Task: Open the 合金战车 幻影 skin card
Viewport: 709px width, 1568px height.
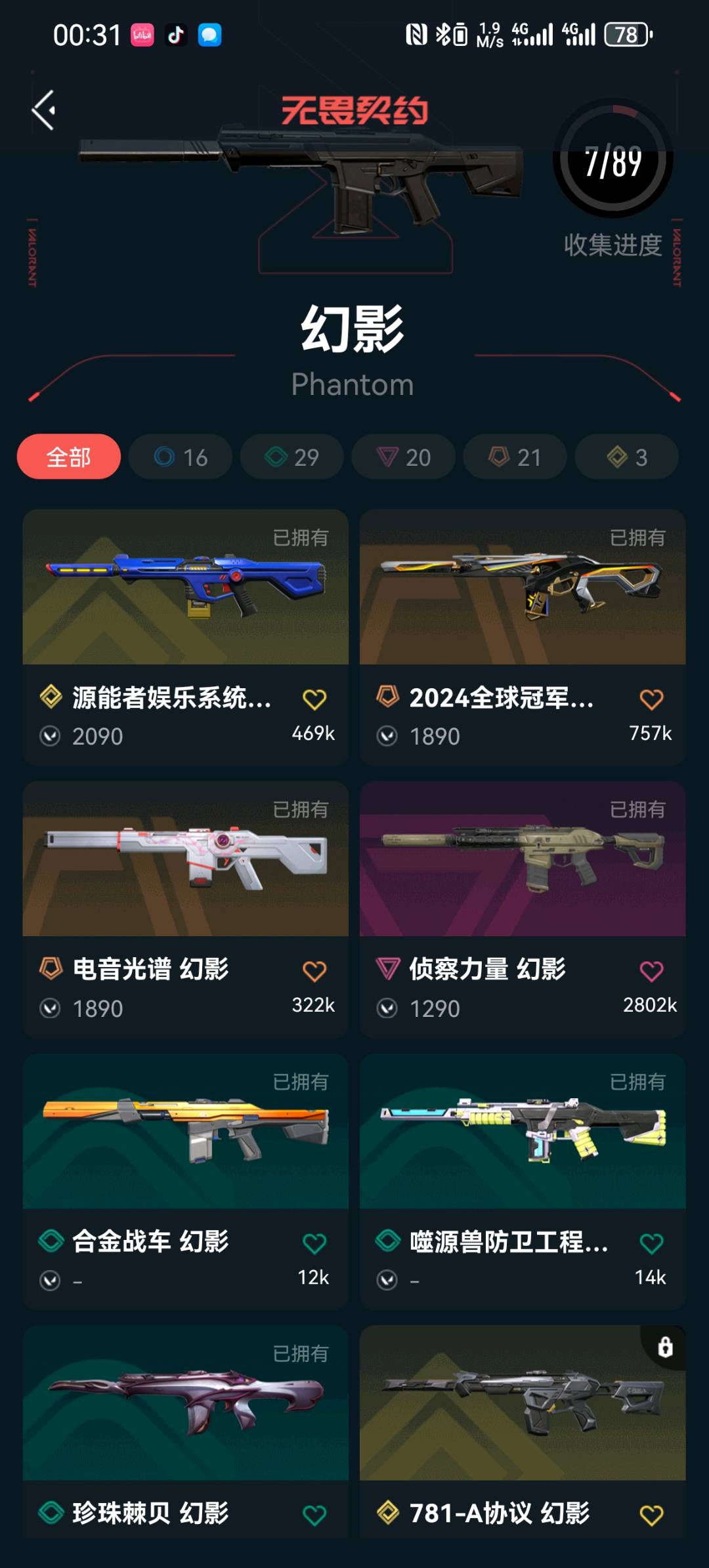Action: pos(186,1181)
